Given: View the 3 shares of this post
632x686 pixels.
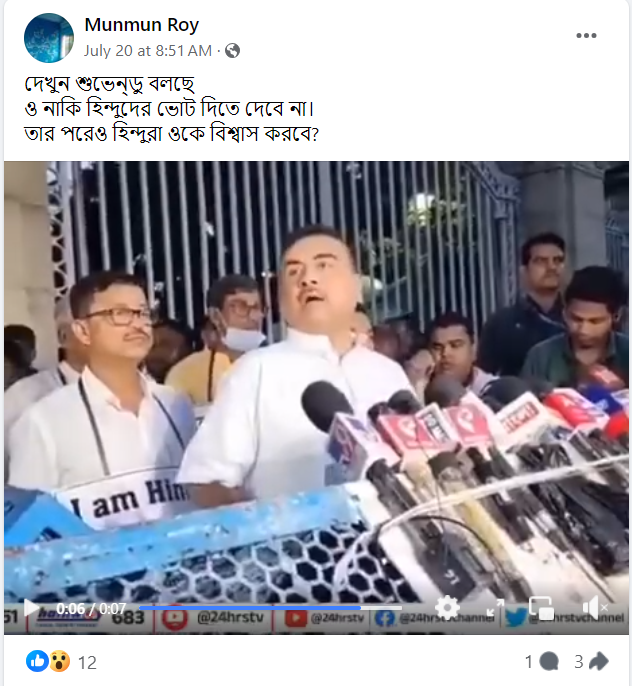Looking at the screenshot, I should point(591,661).
